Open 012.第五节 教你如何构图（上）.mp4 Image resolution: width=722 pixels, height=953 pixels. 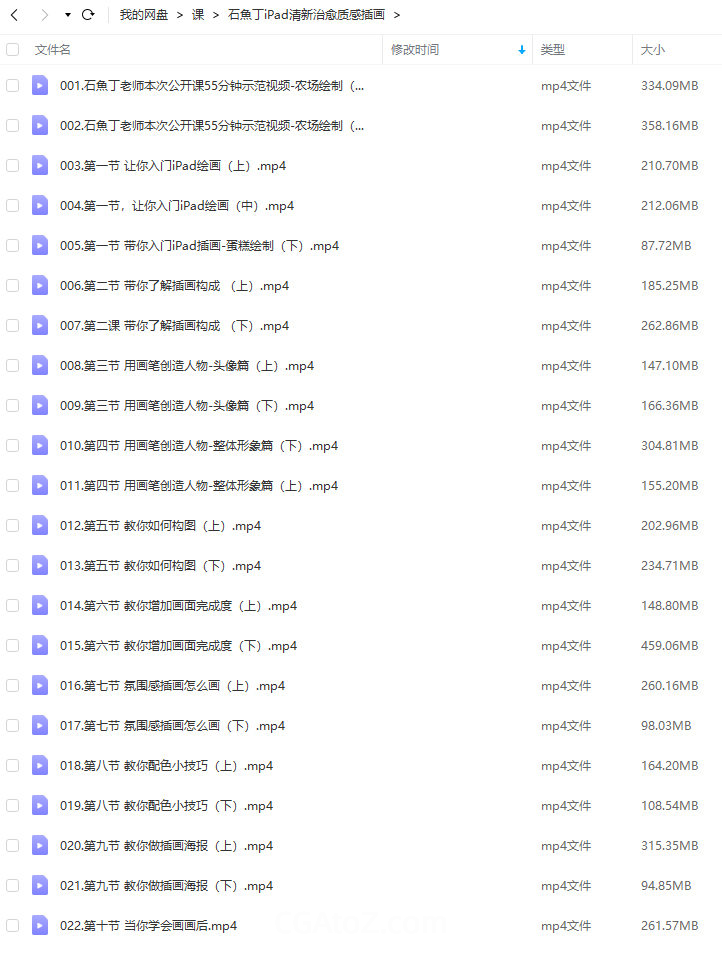click(x=160, y=526)
